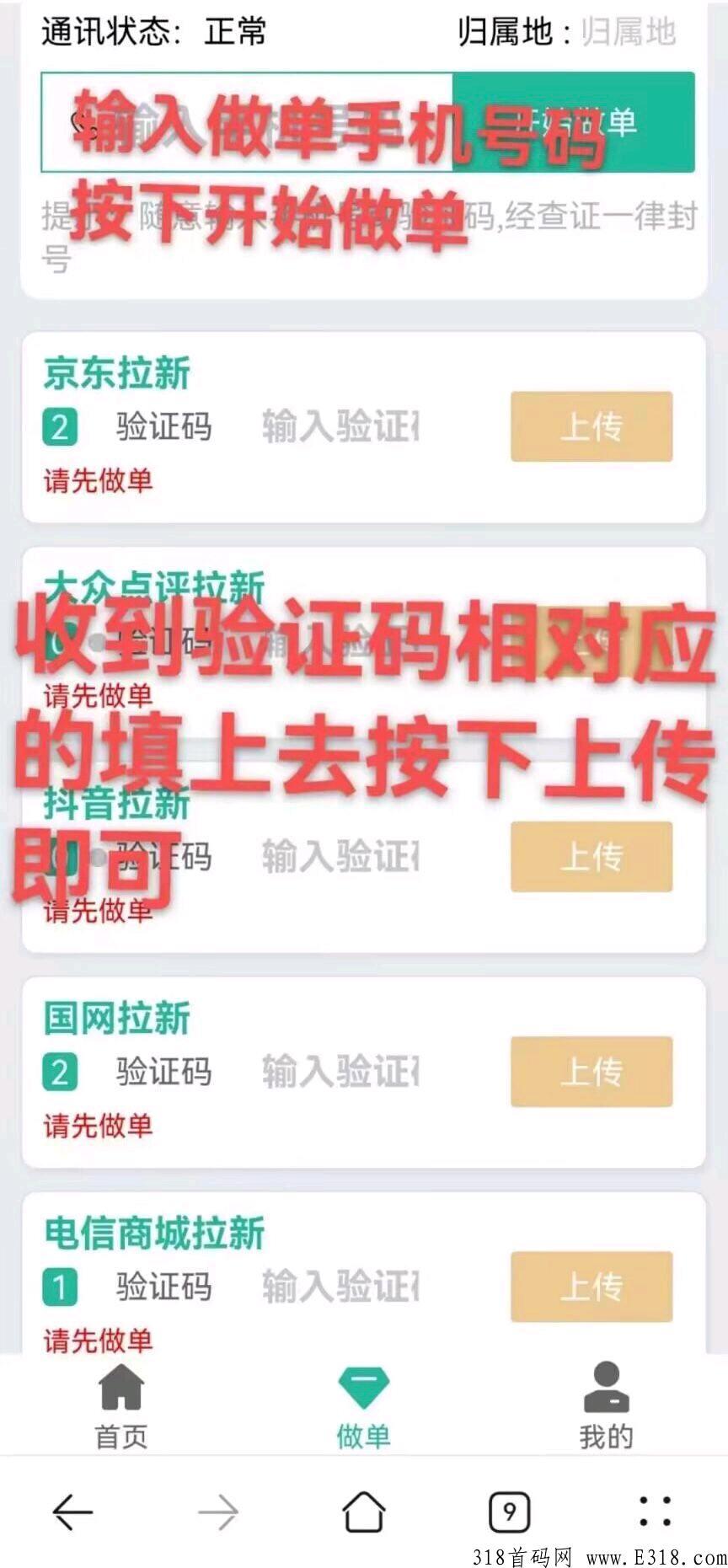Tap 上传 for 抖音拉新
This screenshot has height=1568, width=728.
point(591,858)
